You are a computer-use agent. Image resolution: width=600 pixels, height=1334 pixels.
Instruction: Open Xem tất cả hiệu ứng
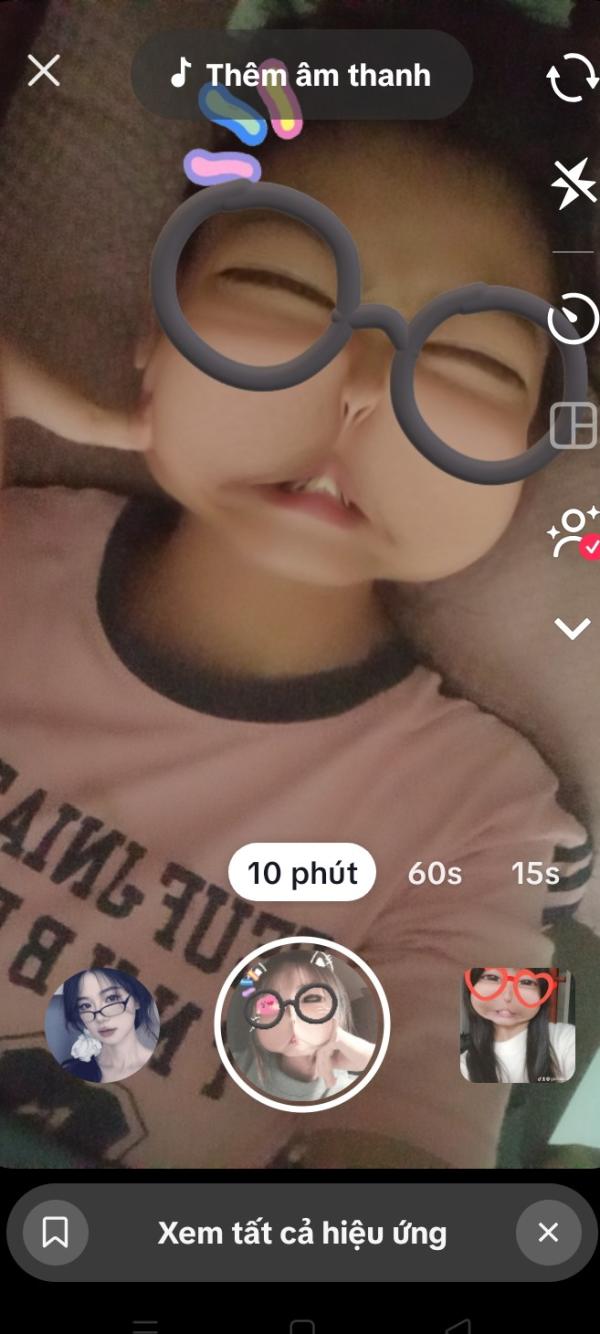(x=302, y=1233)
